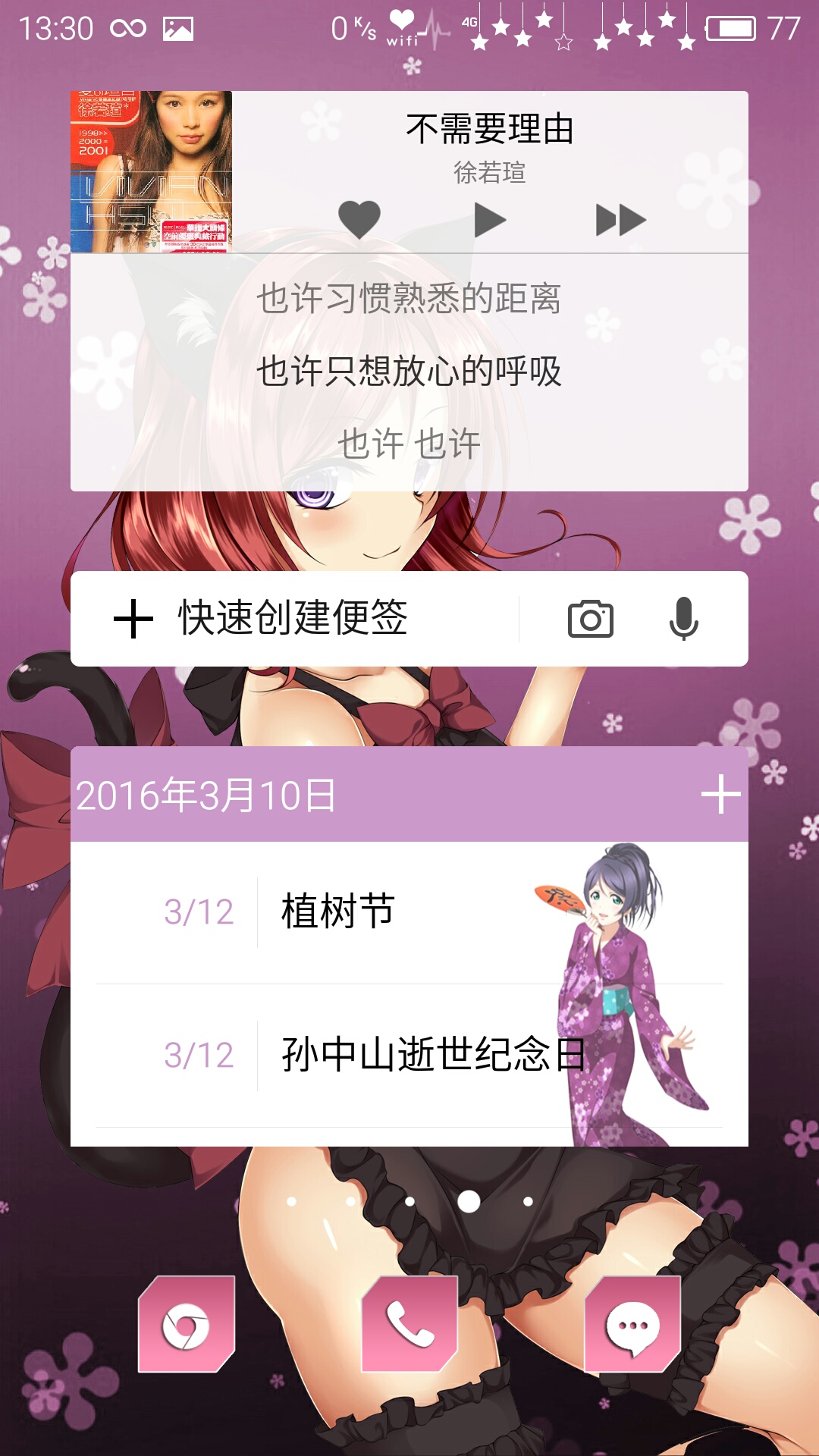819x1456 pixels.
Task: Like the song 不需要理由
Action: click(359, 220)
